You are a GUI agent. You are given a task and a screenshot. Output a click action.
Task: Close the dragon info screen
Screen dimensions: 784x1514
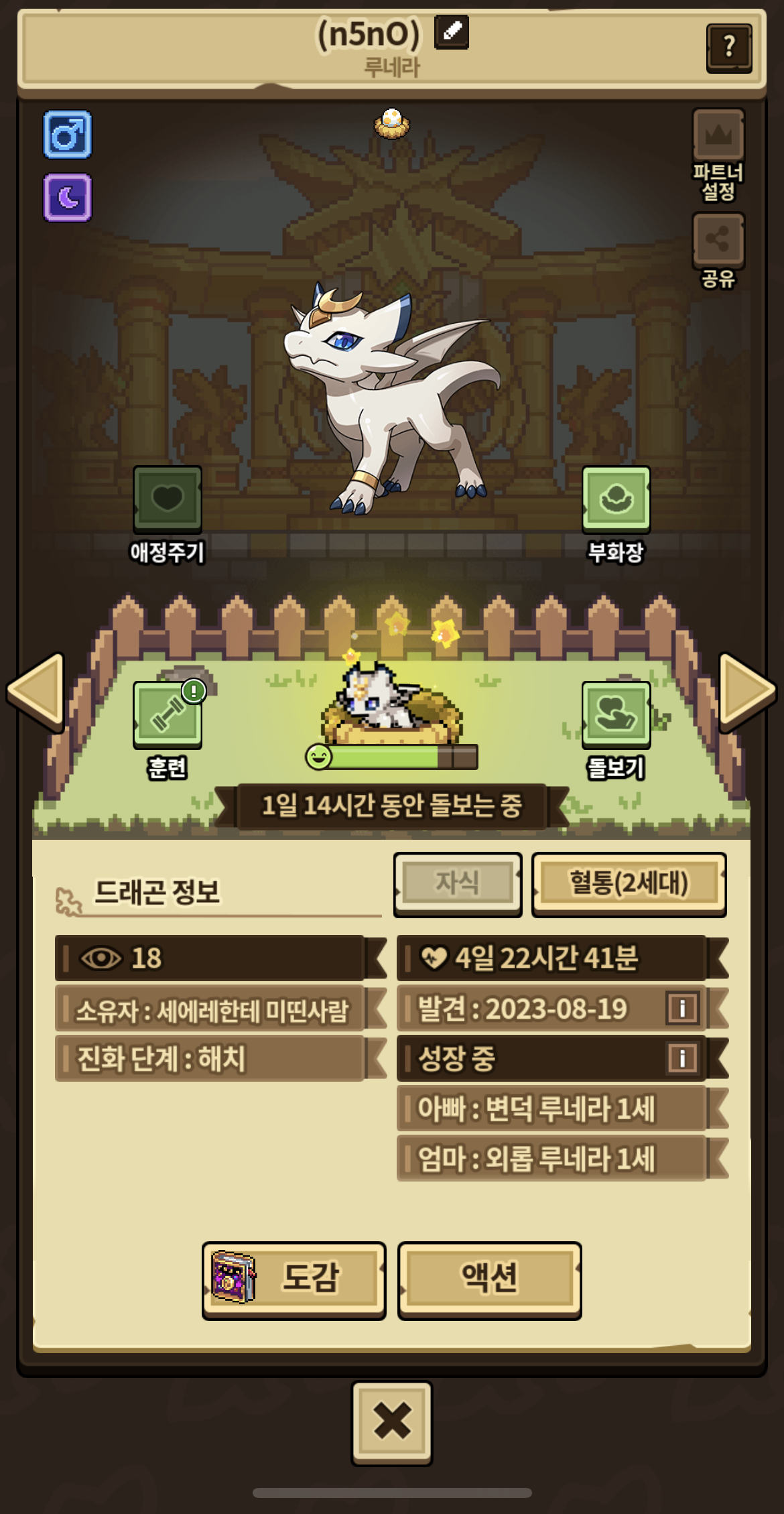coord(392,1423)
